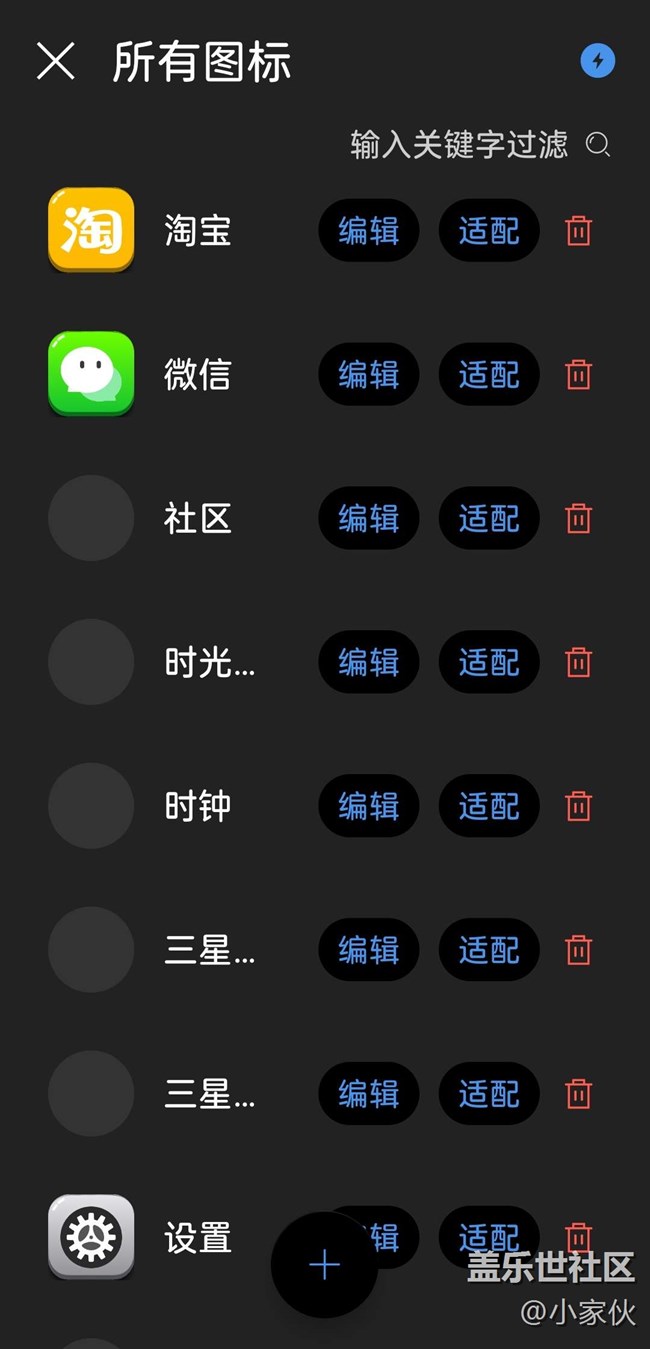Delete the 时钟 icon entry
Viewport: 650px width, 1349px height.
coord(578,806)
